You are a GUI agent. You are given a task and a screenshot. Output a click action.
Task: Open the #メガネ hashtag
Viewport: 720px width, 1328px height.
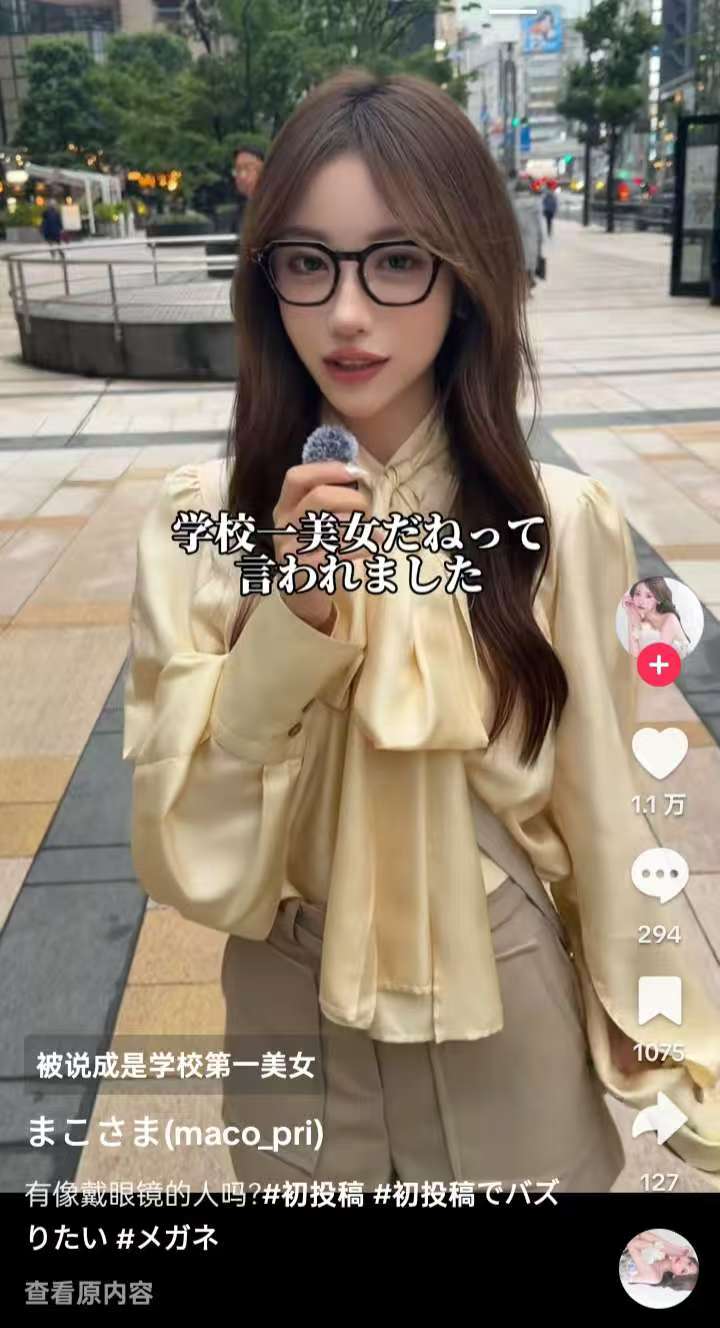coord(168,1238)
